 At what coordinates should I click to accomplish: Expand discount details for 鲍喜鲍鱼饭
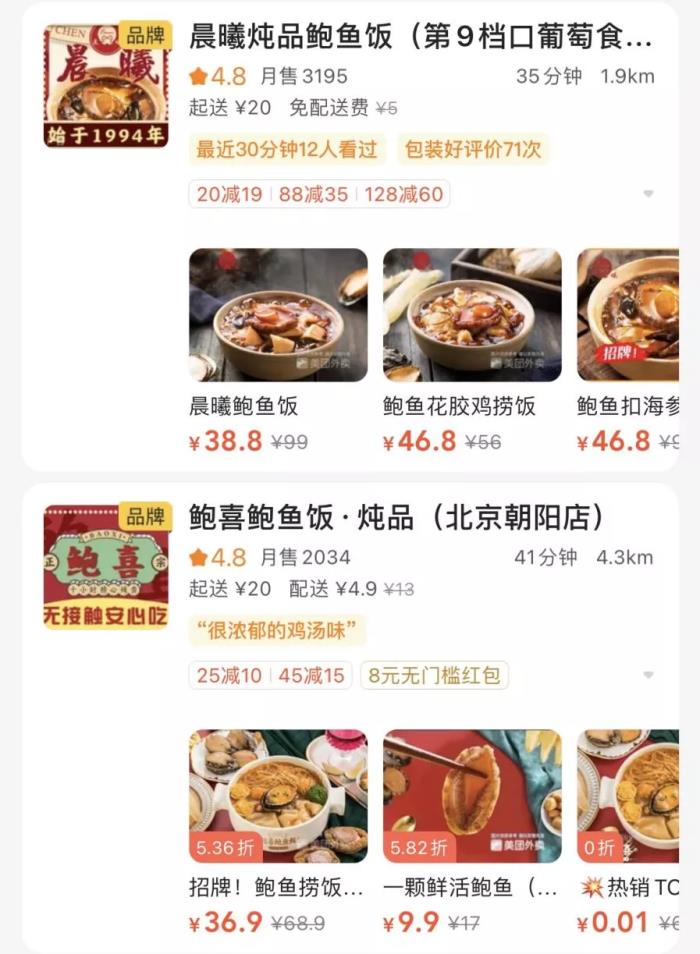pos(648,676)
